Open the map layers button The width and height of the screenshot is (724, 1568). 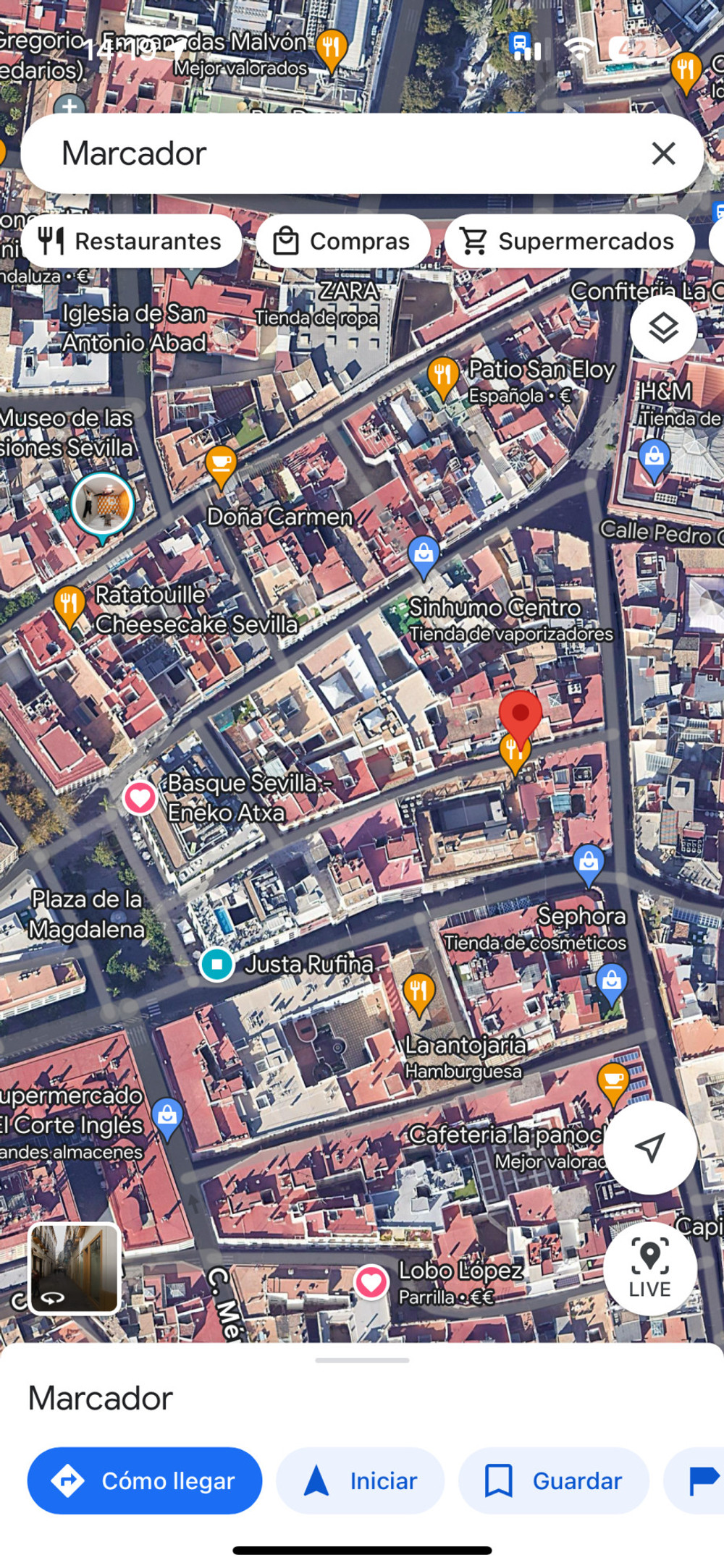663,329
